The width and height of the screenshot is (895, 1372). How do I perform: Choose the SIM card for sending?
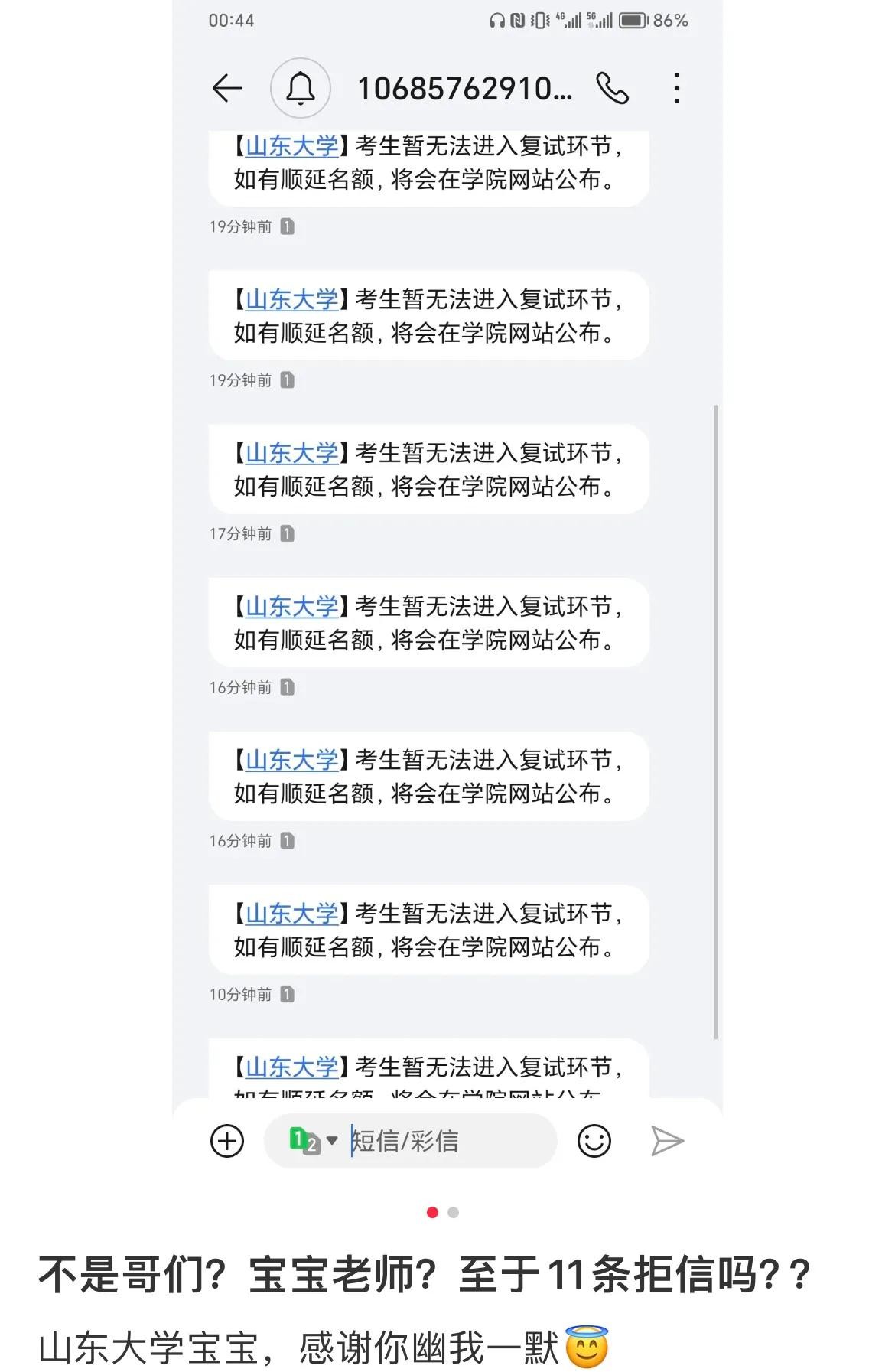pos(314,1142)
